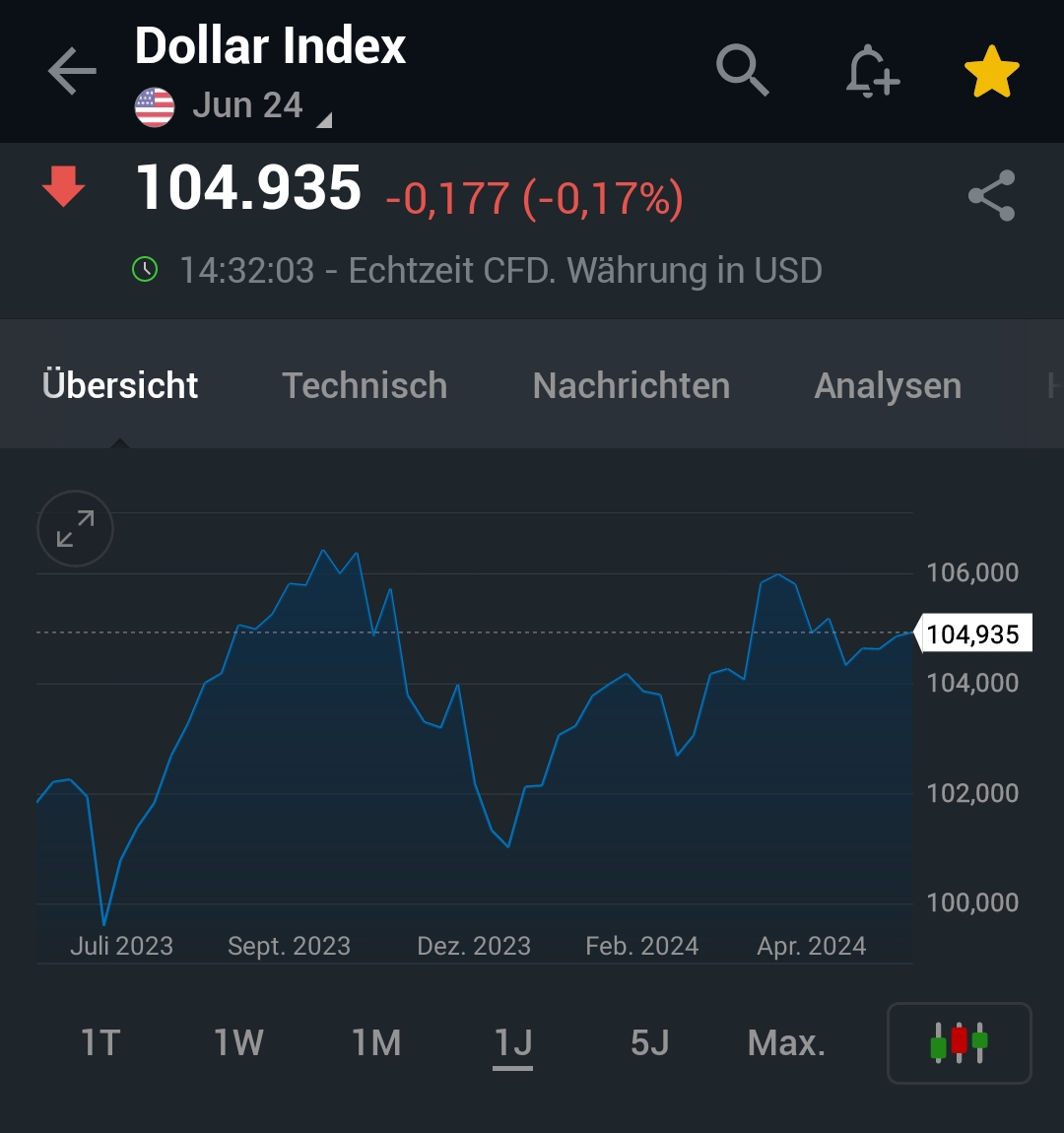Enable the Max. chart period
The image size is (1064, 1133).
click(786, 1042)
